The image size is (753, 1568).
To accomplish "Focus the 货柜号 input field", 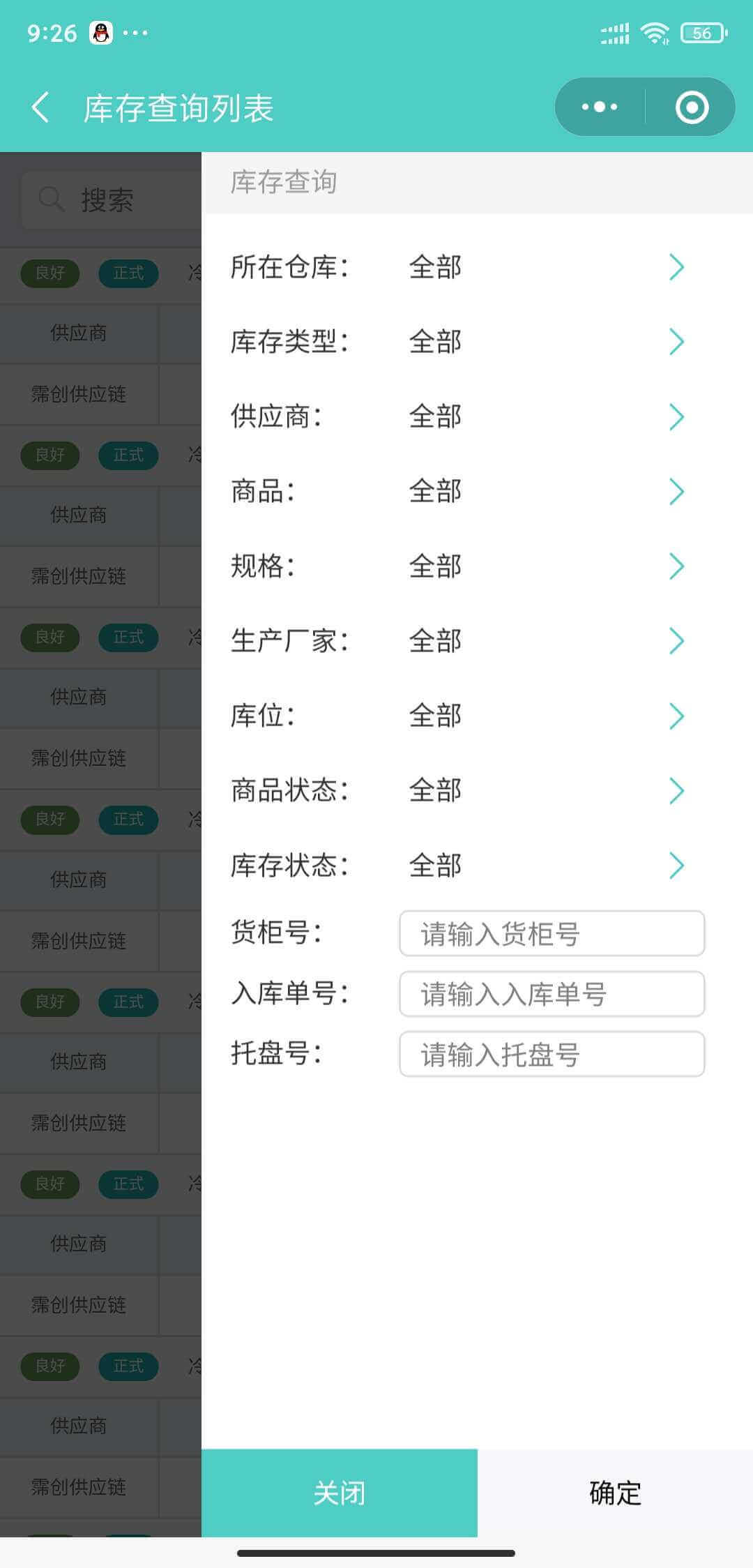I will tap(552, 933).
